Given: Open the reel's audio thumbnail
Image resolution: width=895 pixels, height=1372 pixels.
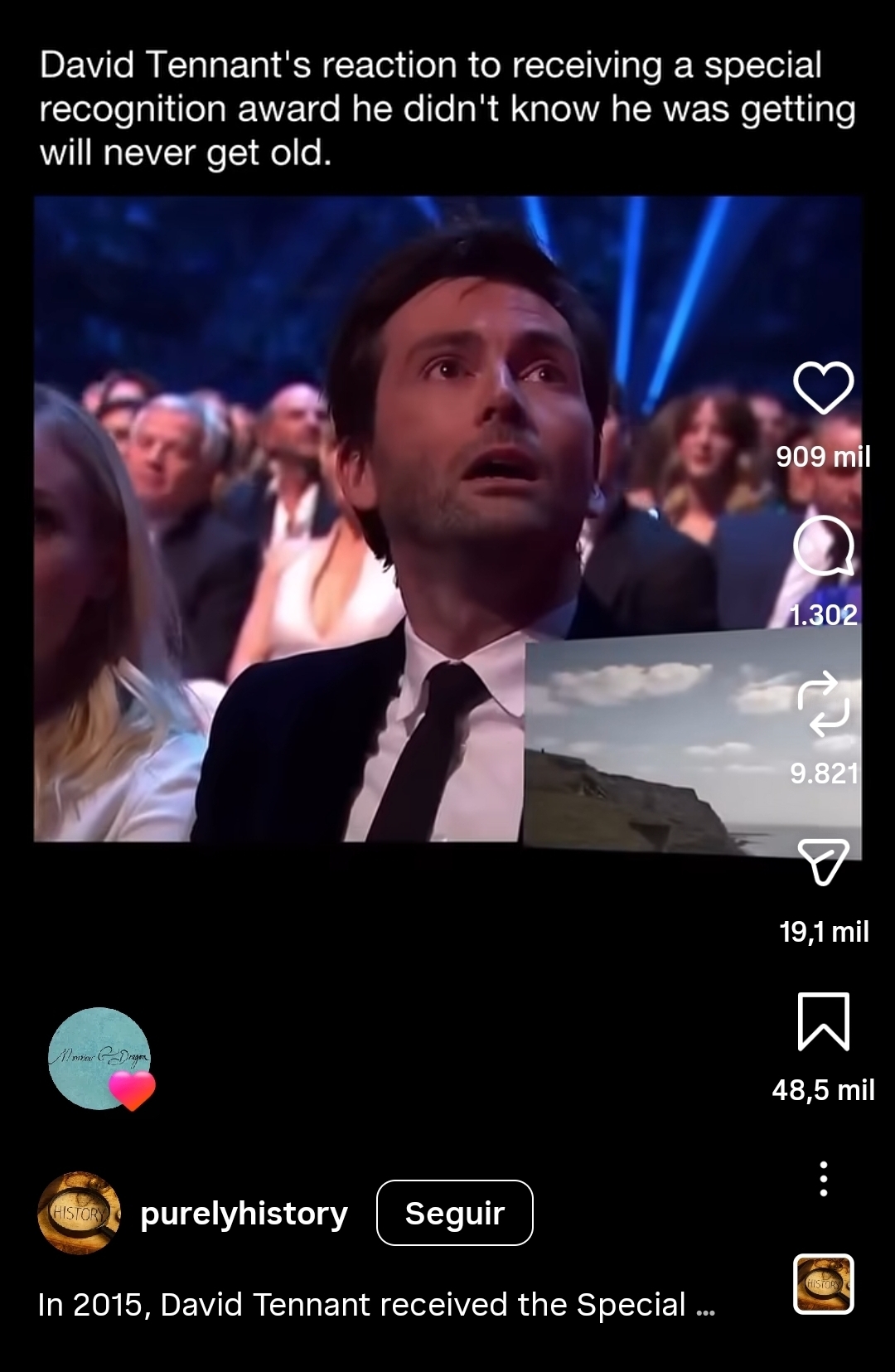Looking at the screenshot, I should point(823,1284).
